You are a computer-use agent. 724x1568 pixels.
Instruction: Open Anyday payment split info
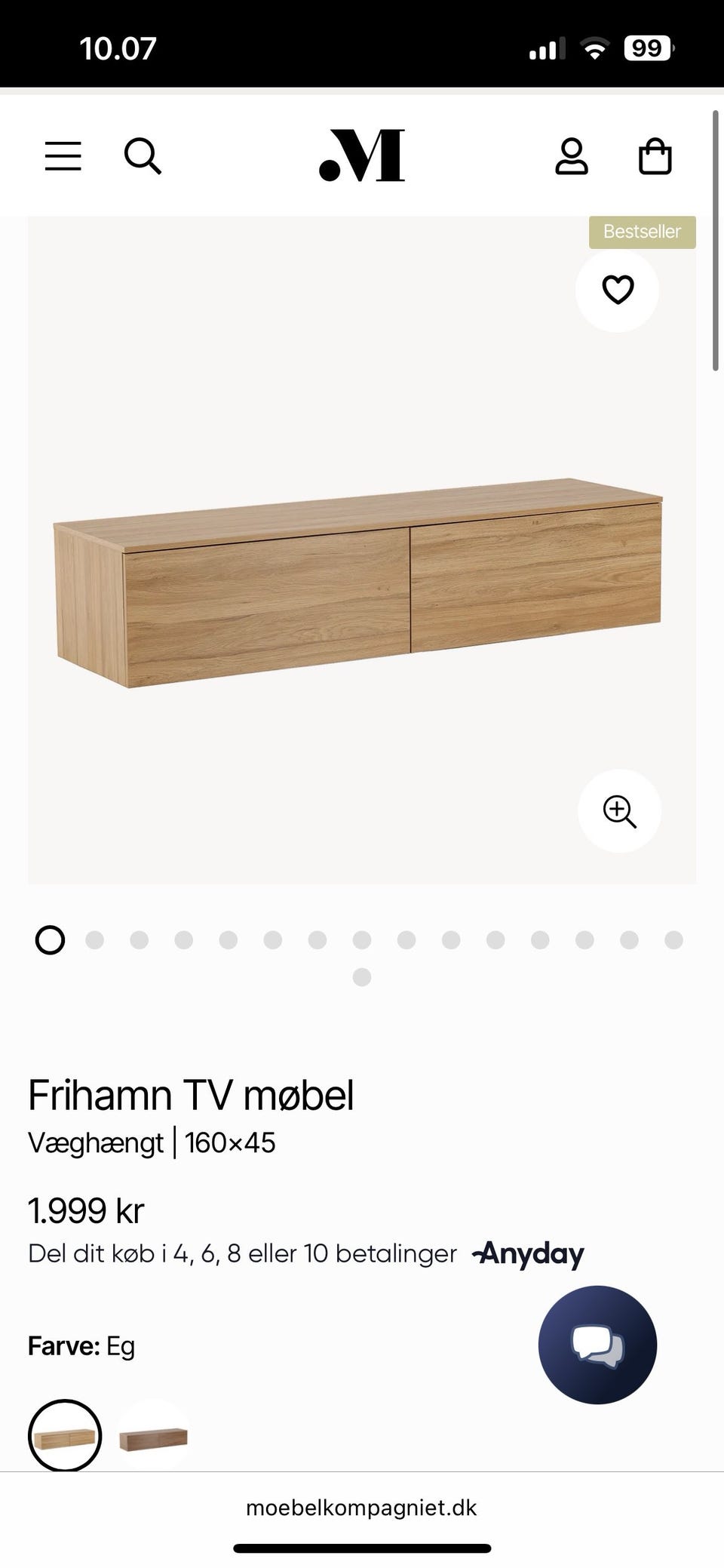528,1253
